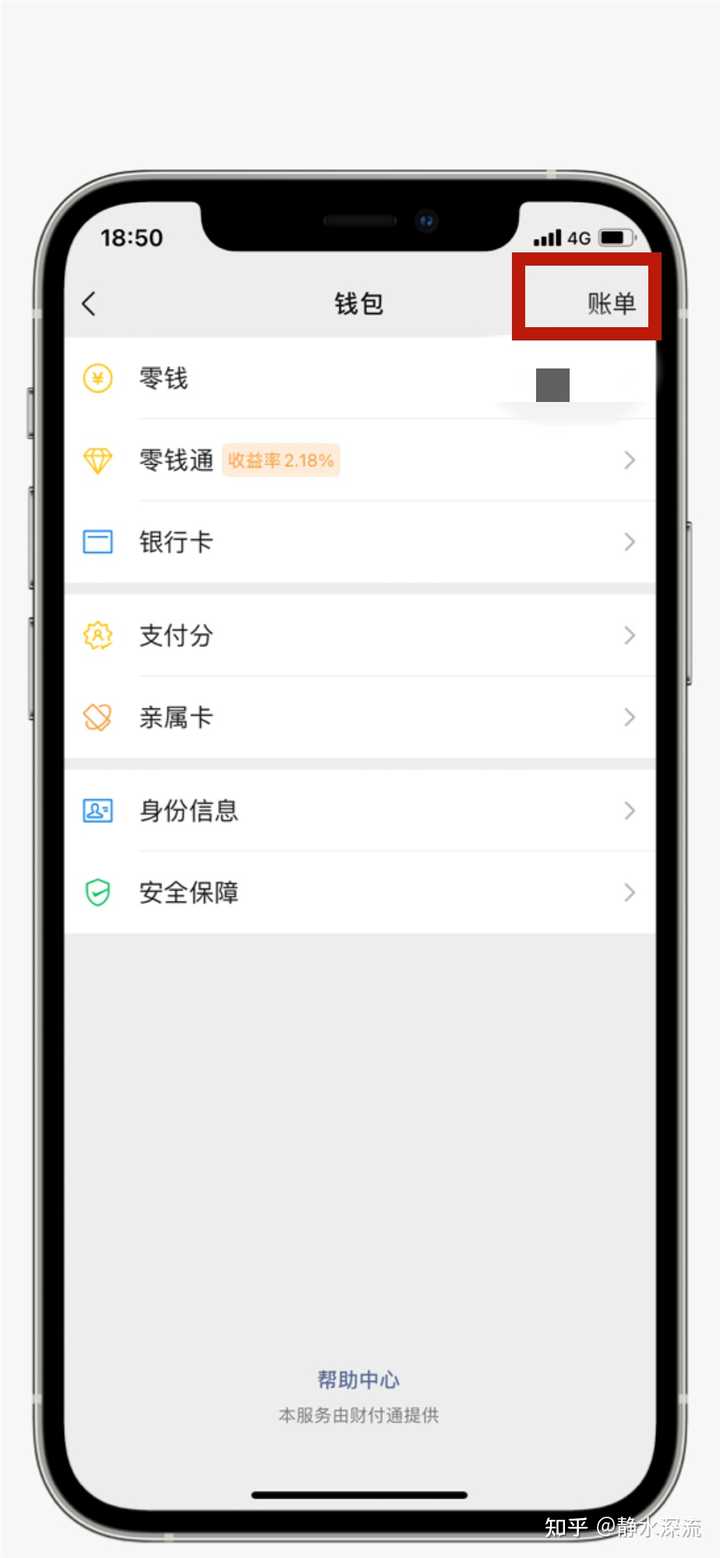Tap the 帮助中心 link
Screen dimensions: 720x1558
pos(359,1380)
